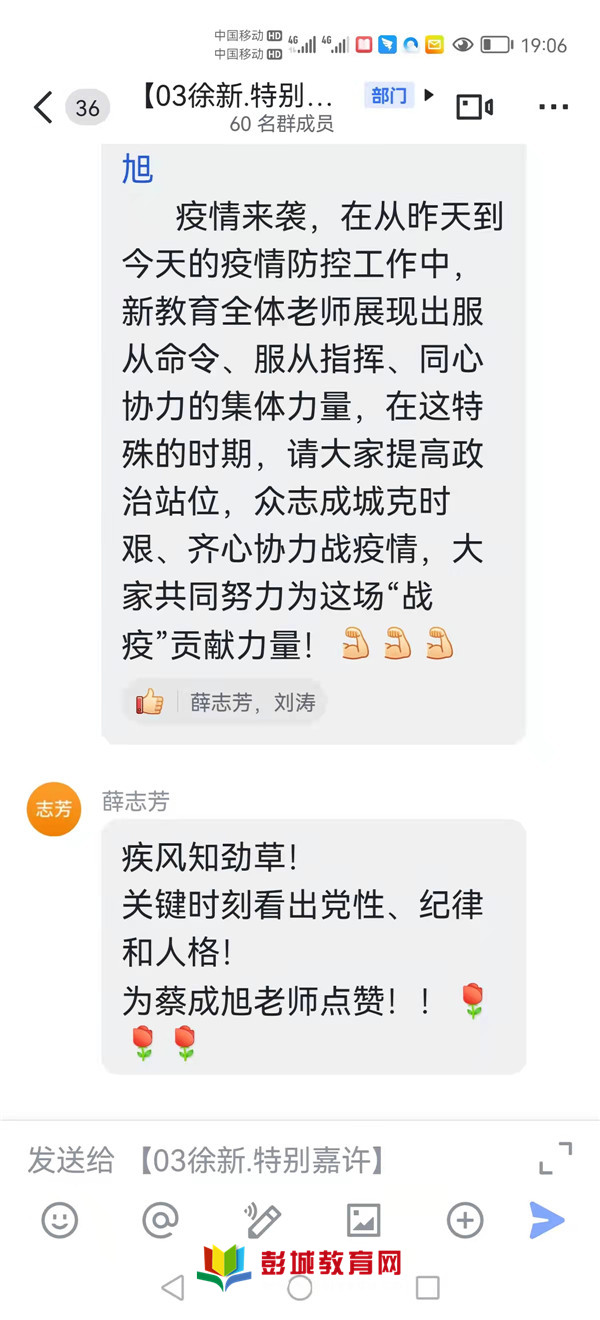Image resolution: width=600 pixels, height=1320 pixels.
Task: Open recent apps square button
Action: click(428, 1288)
